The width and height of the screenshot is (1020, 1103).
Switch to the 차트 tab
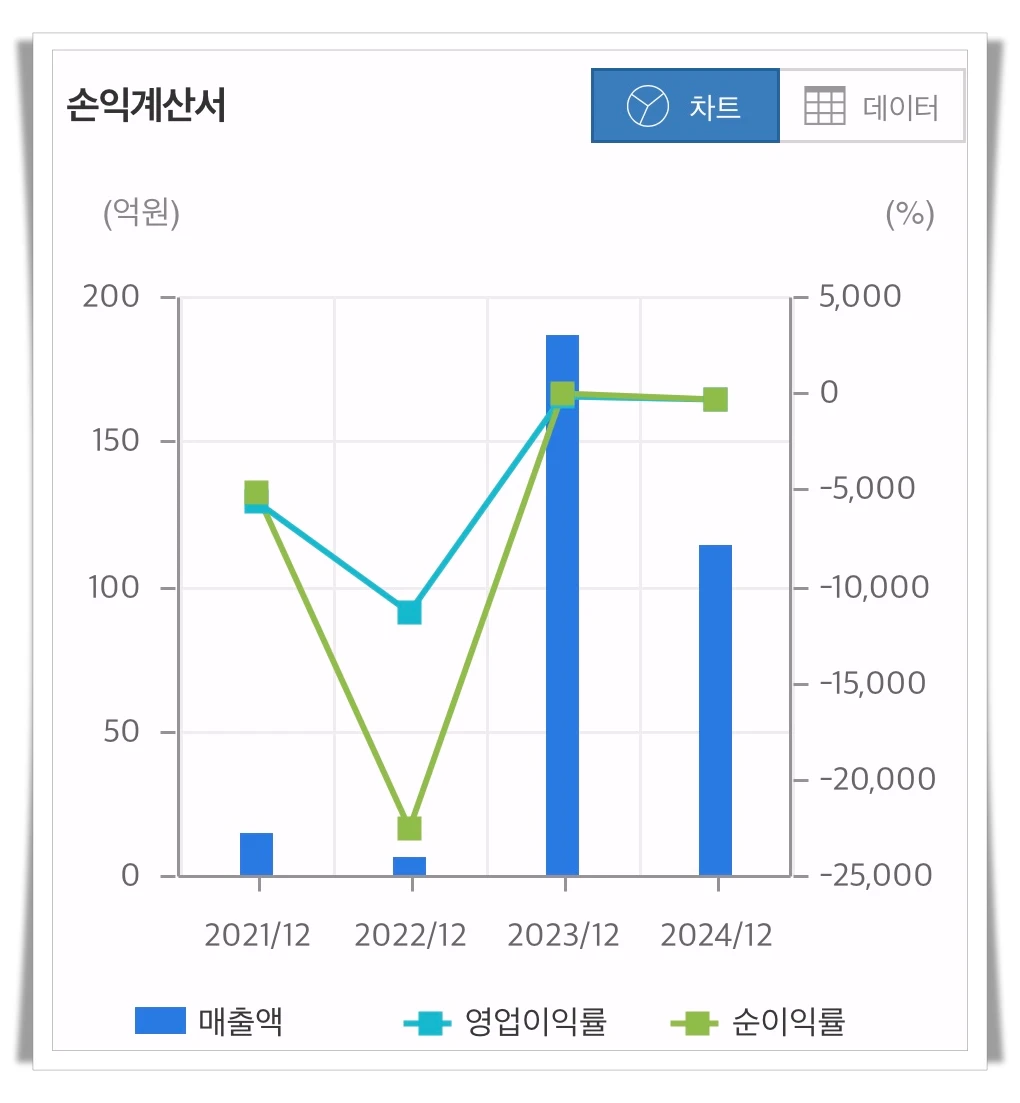point(685,104)
